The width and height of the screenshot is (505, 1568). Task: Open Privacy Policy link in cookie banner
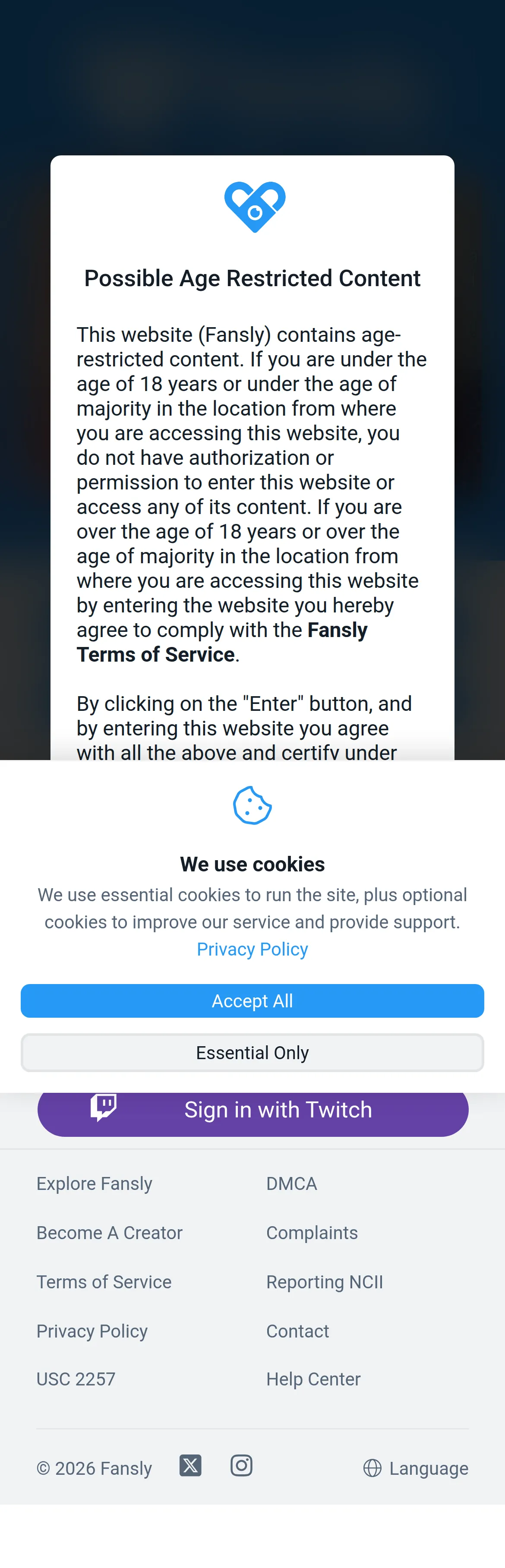(252, 949)
